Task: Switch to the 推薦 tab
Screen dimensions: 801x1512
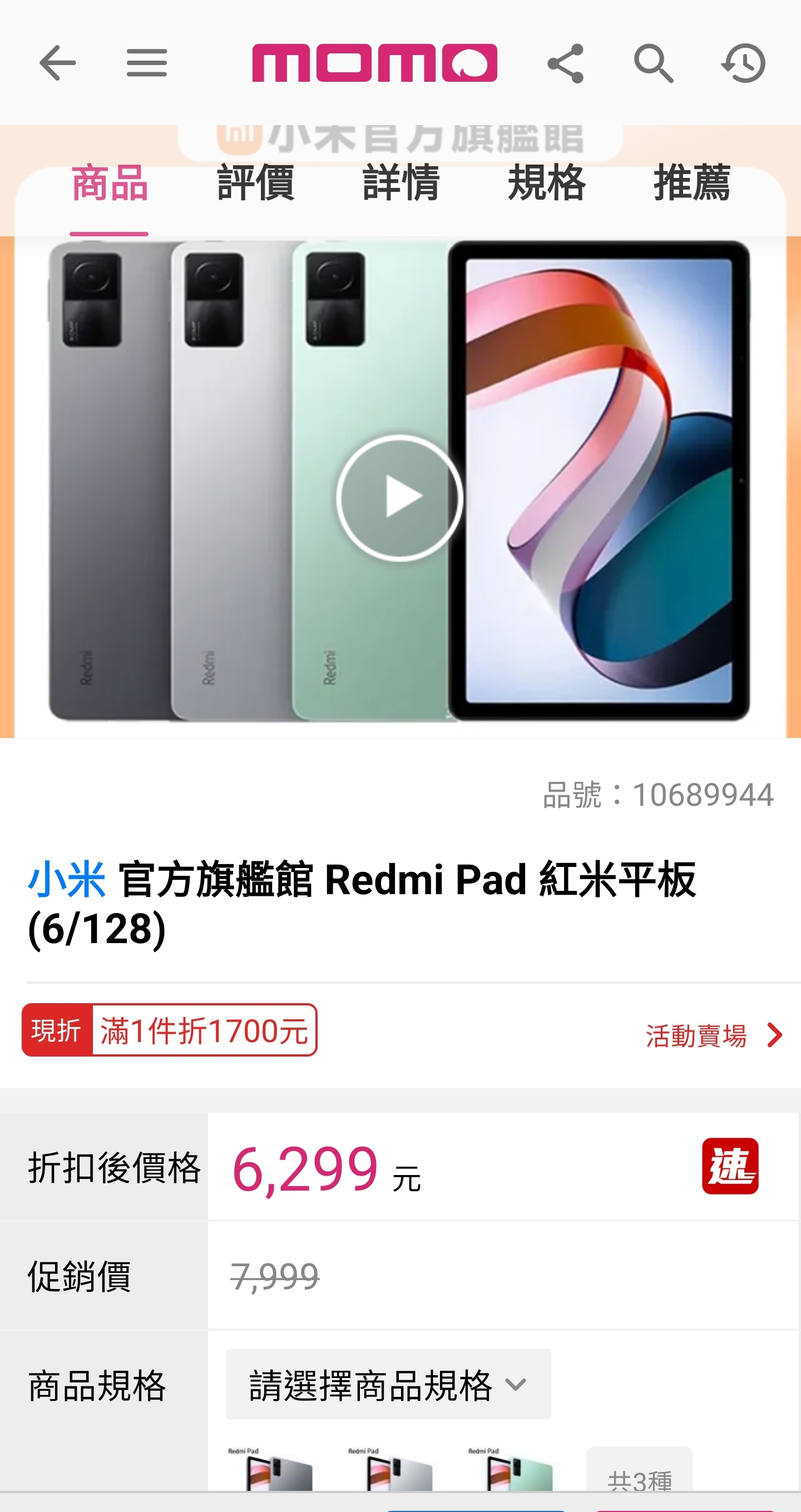Action: [x=692, y=184]
